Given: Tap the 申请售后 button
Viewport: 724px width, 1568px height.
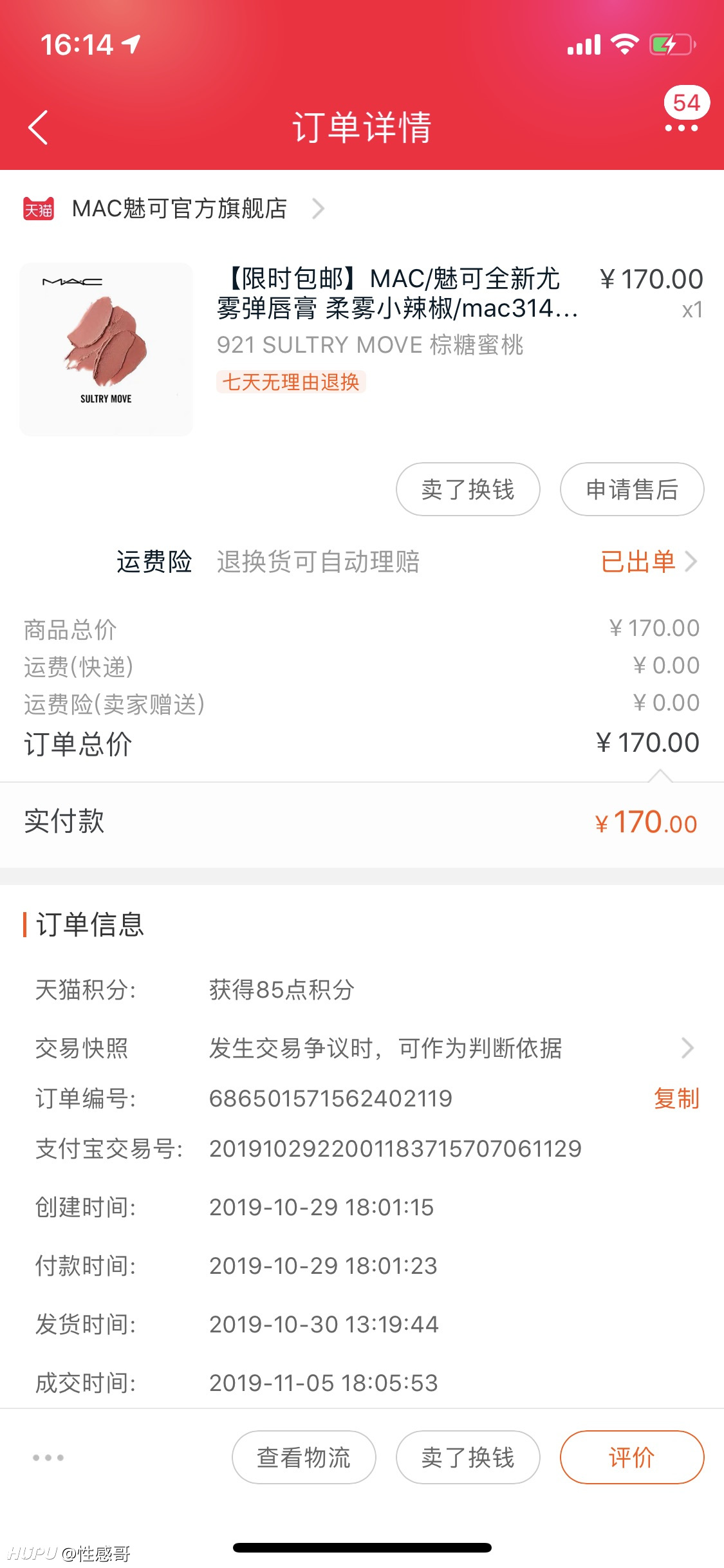Looking at the screenshot, I should tap(632, 489).
